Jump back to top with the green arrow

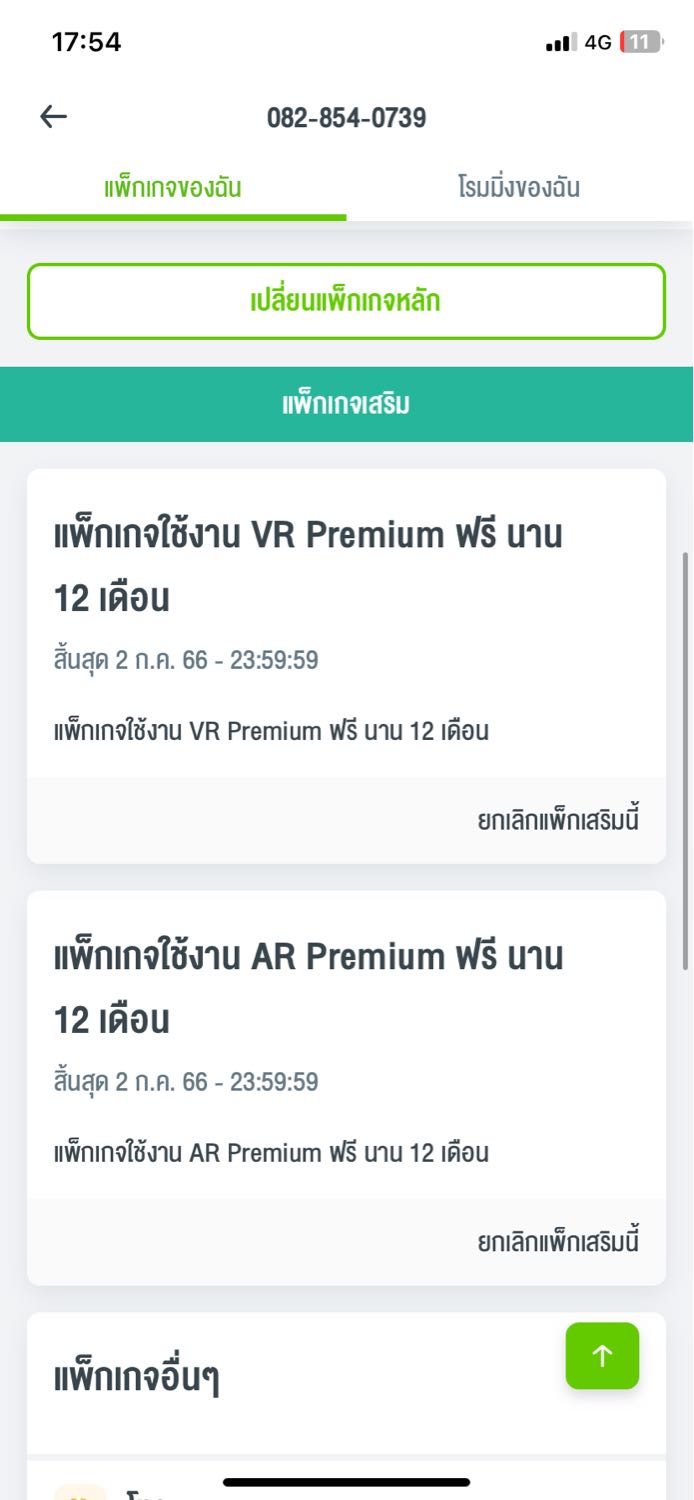click(x=602, y=1356)
